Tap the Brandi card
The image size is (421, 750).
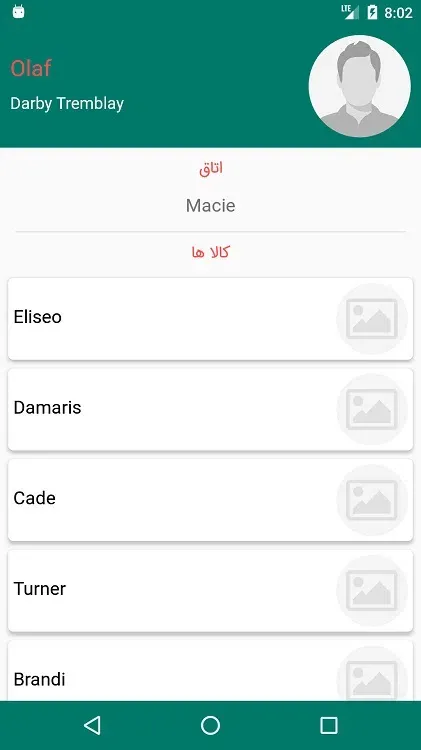(210, 671)
